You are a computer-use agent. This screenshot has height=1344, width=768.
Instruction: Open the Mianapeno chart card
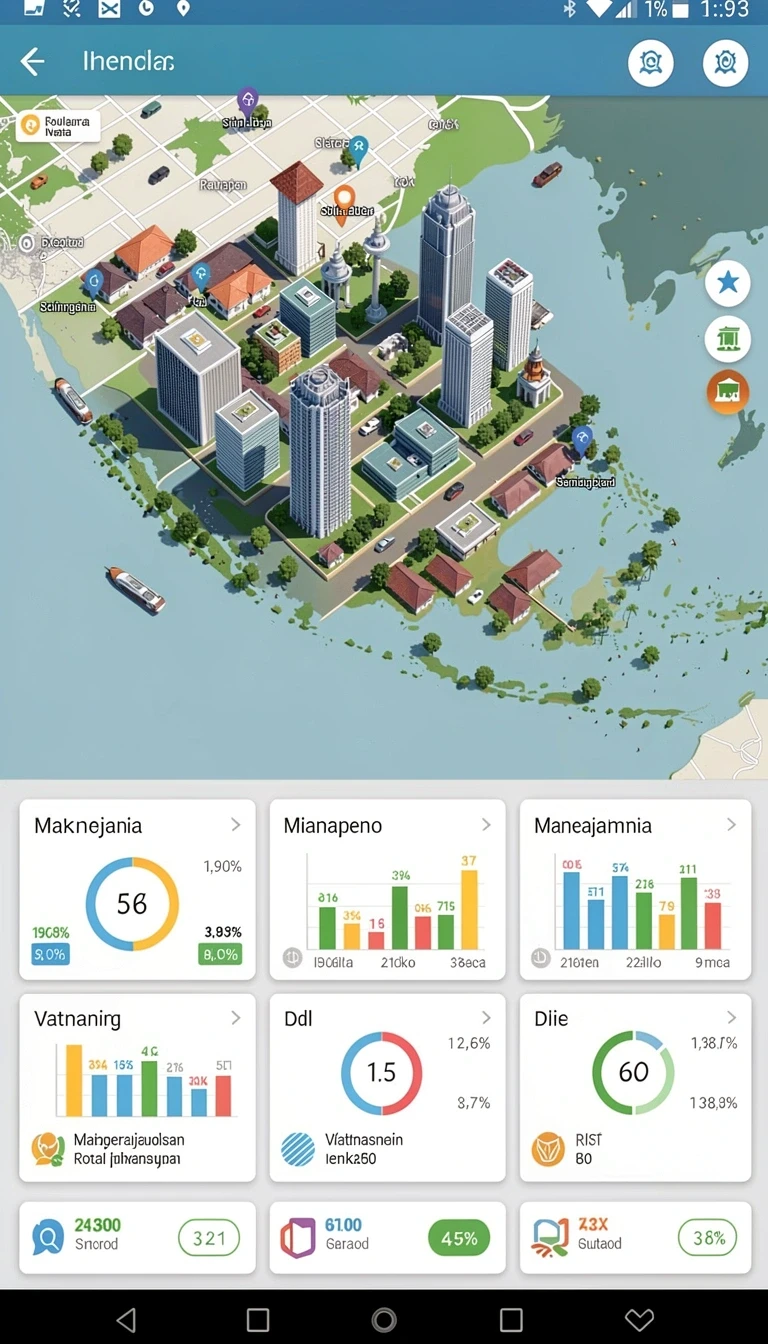pyautogui.click(x=387, y=889)
